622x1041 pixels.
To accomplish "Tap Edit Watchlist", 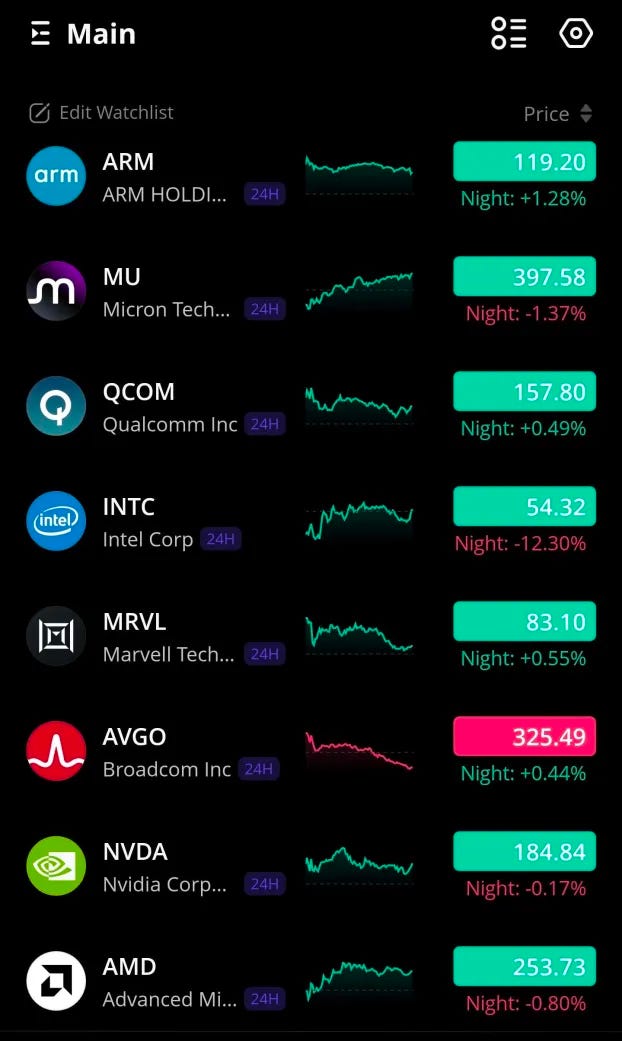I will point(101,113).
